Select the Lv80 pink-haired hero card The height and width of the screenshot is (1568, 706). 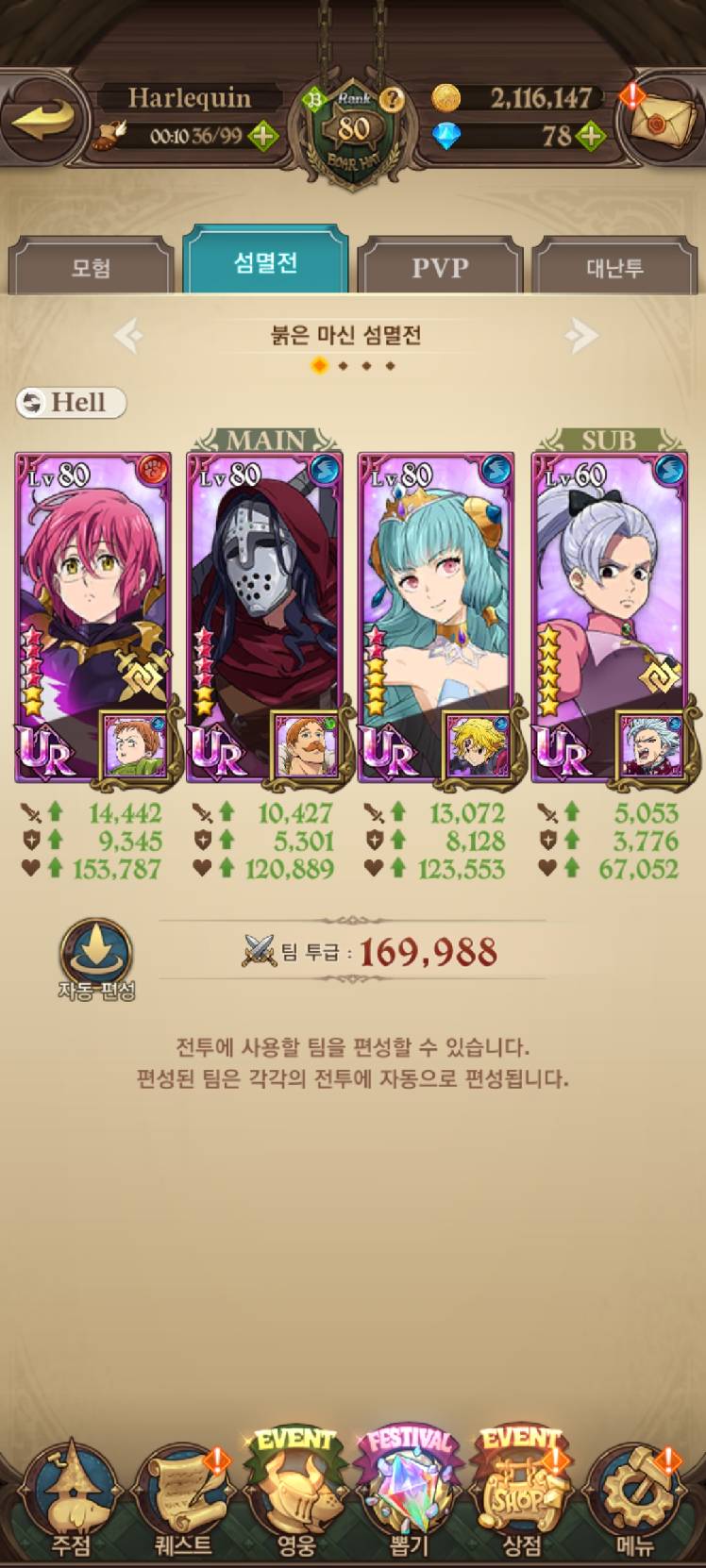92,618
